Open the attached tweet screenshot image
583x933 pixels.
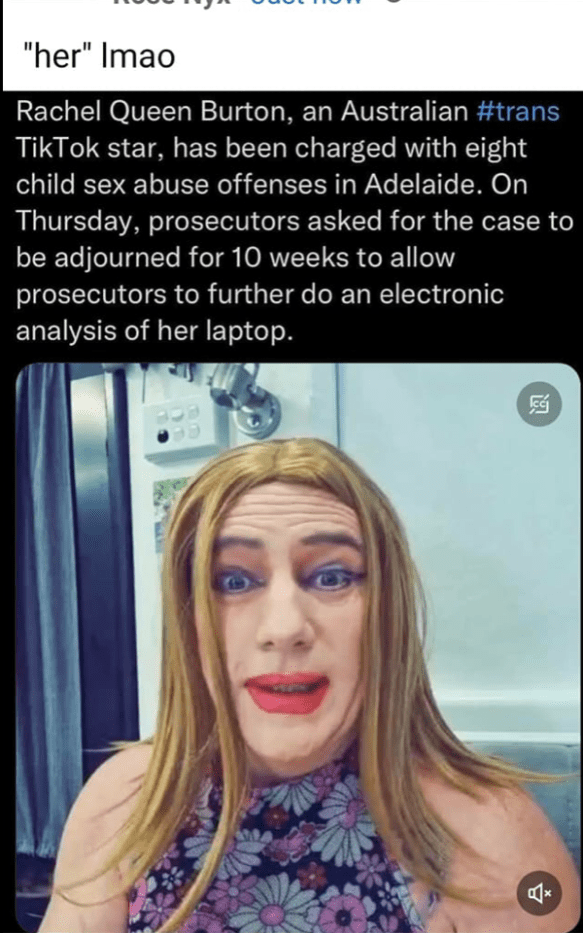(292, 512)
